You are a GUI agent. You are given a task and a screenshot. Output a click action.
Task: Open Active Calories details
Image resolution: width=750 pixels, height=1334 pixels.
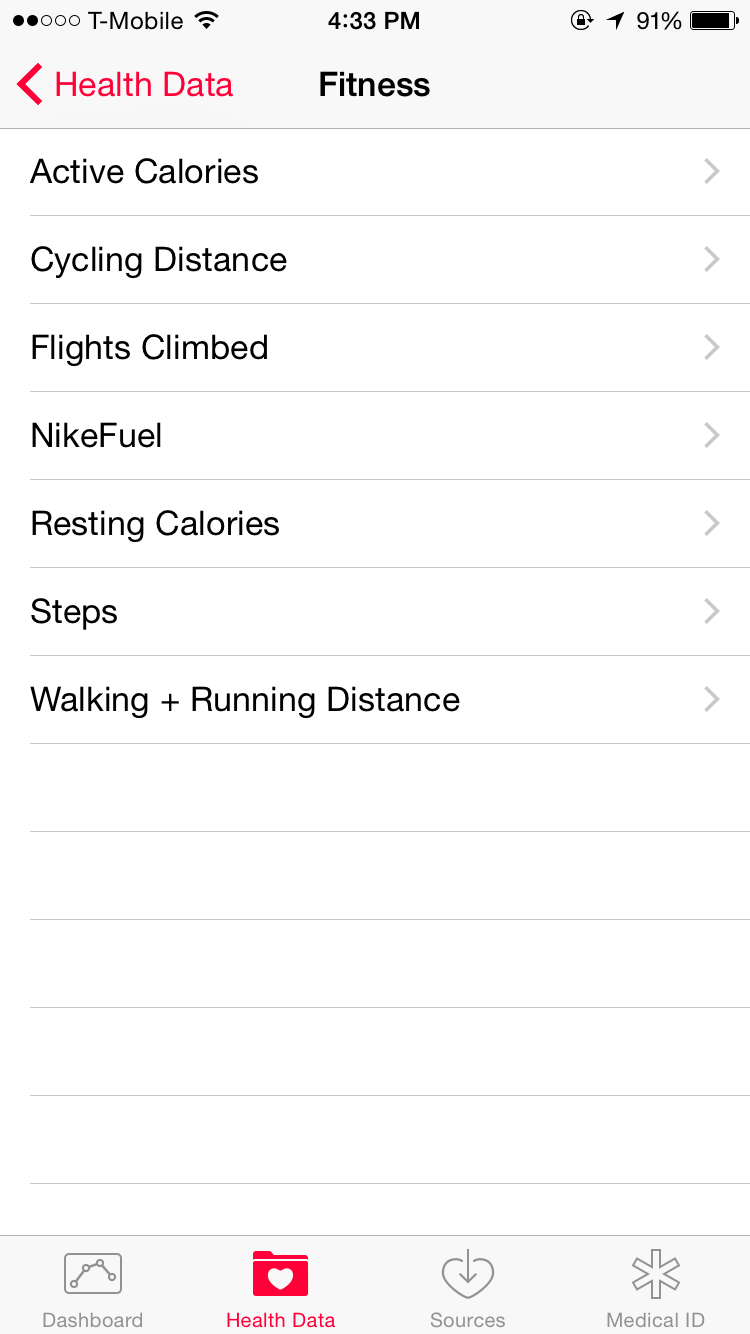point(375,172)
